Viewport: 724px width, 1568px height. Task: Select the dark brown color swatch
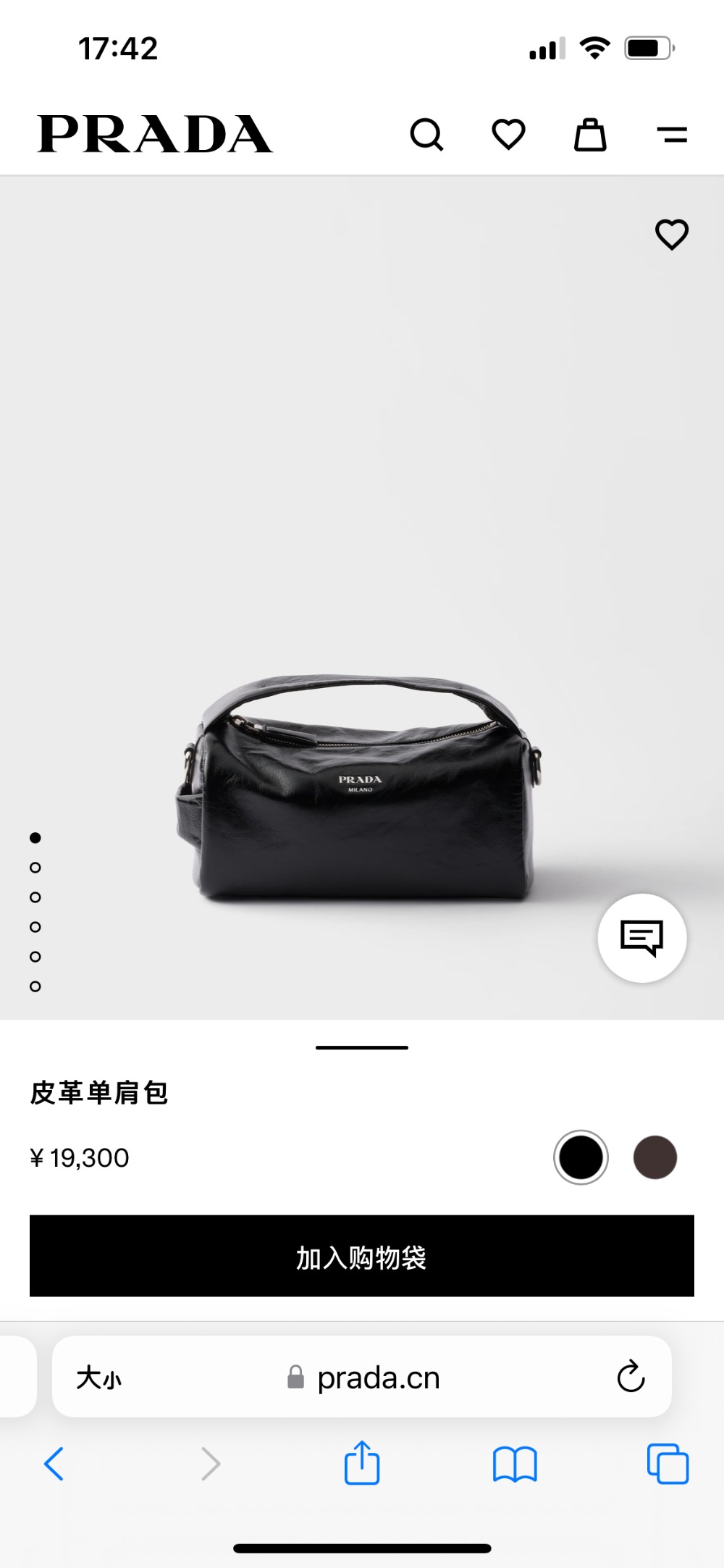pos(654,1157)
